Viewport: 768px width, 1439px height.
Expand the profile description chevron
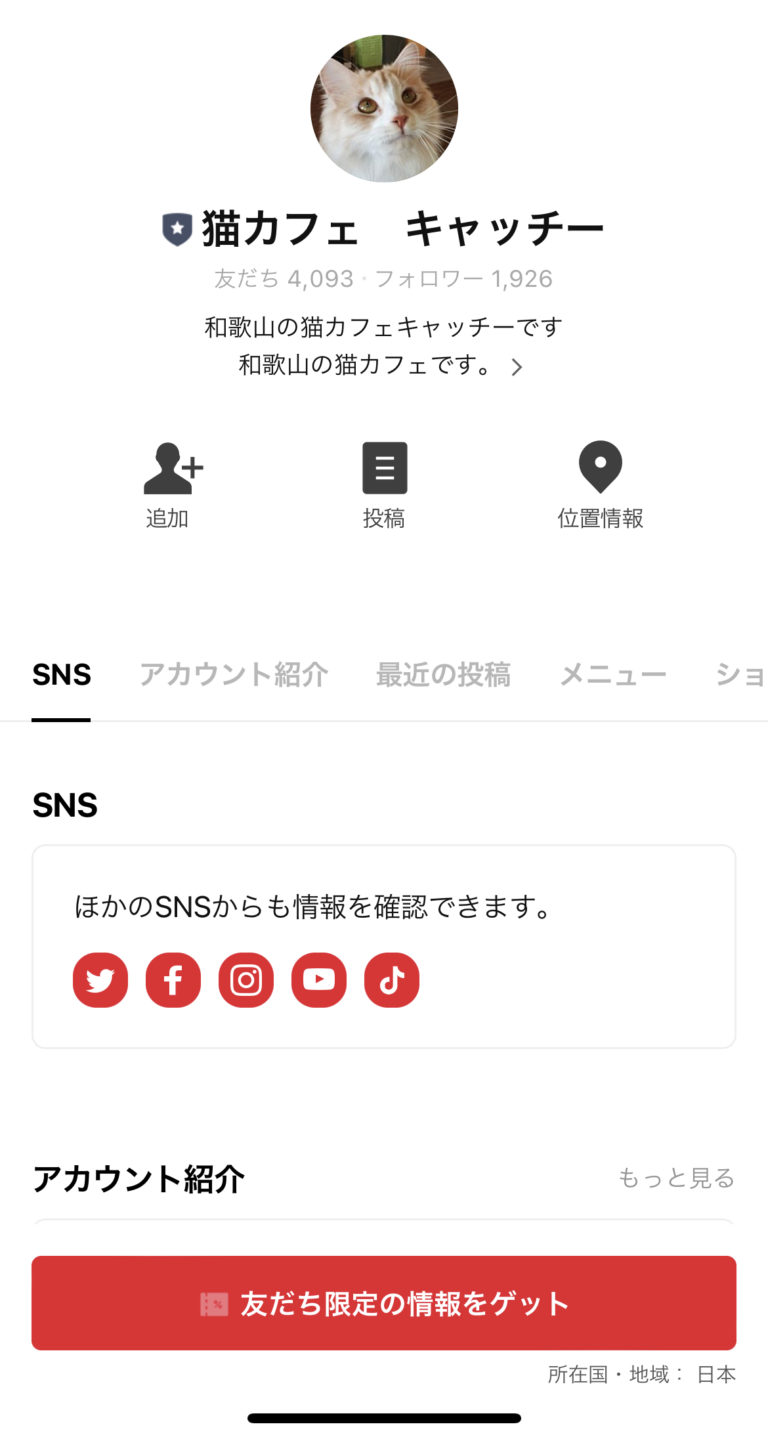(x=517, y=367)
